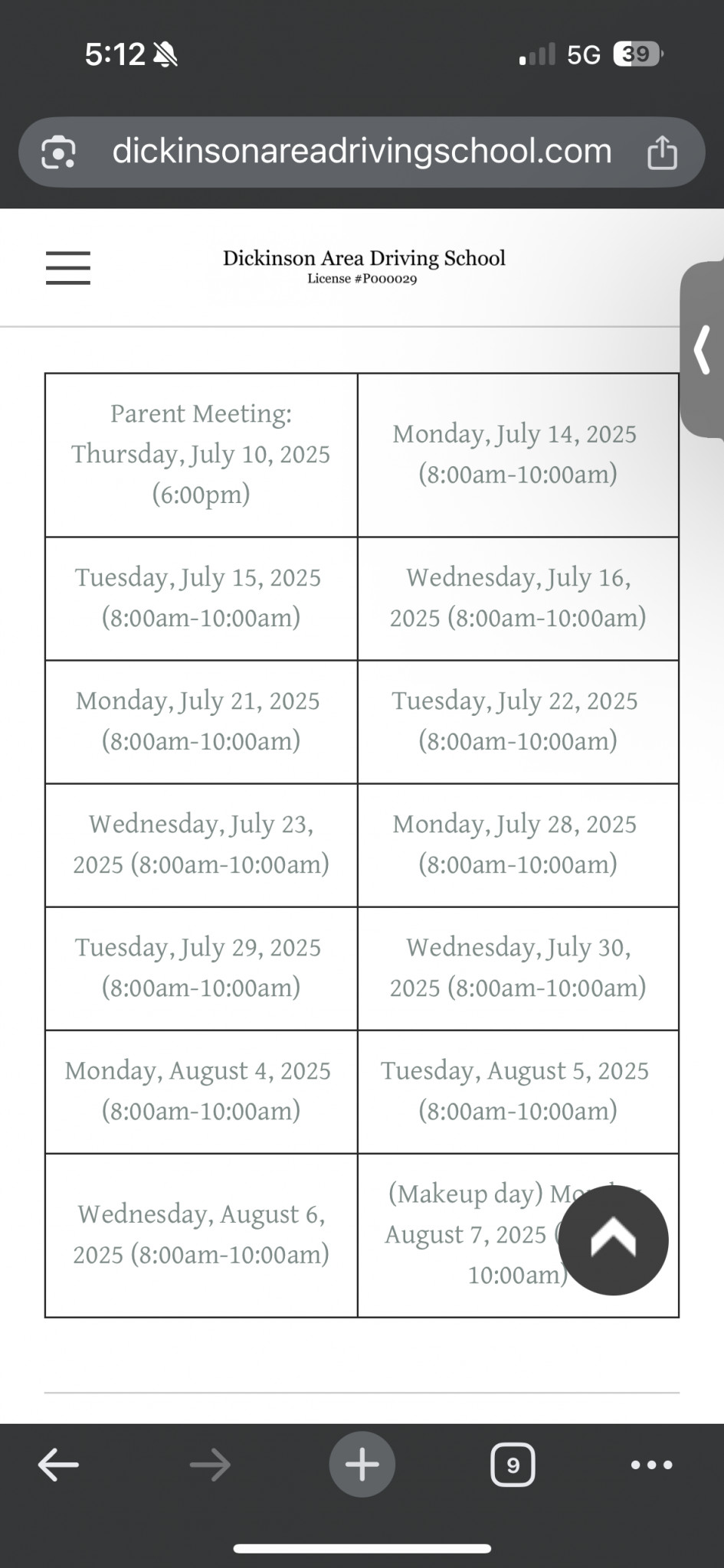The image size is (724, 1568).
Task: Go back to previous page
Action: 58,1465
